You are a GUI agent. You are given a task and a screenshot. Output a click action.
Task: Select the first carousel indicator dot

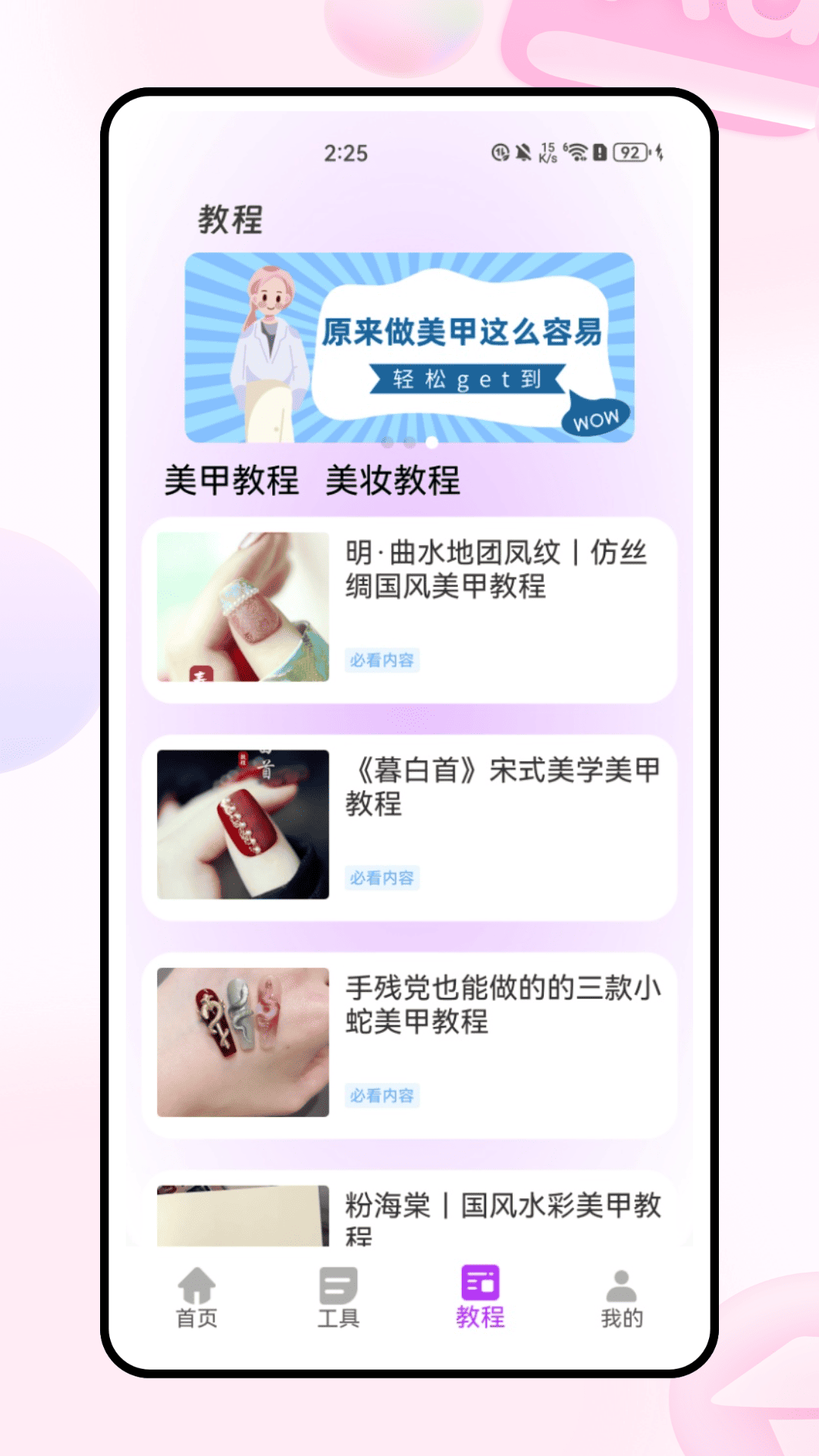coord(387,444)
